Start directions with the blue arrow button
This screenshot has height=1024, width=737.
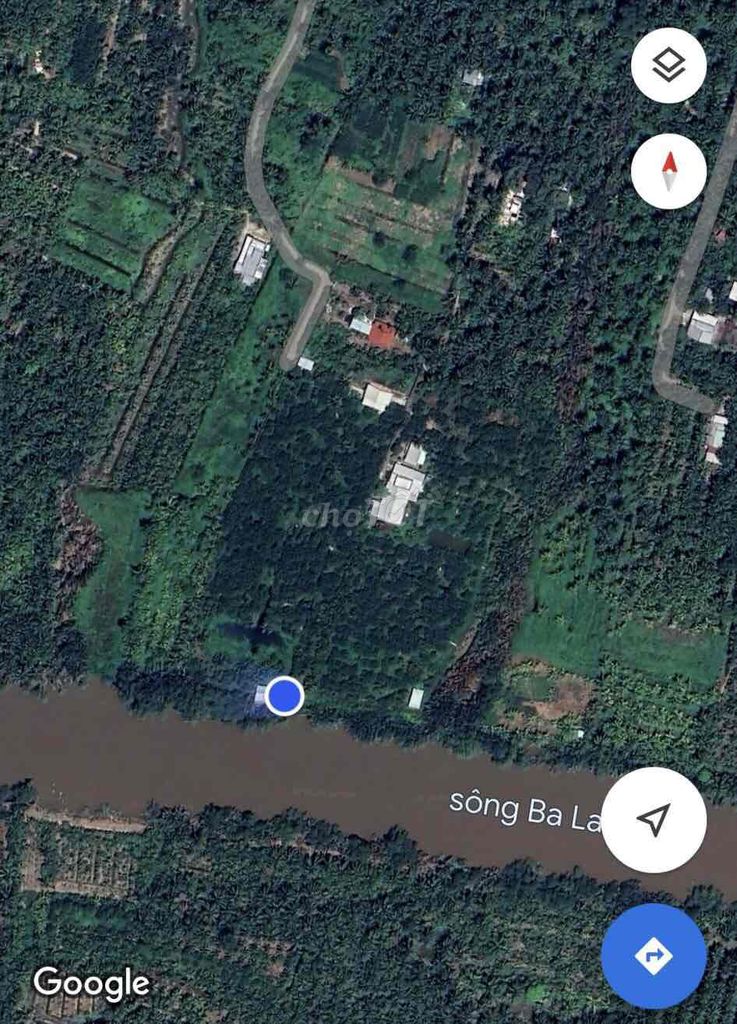(x=654, y=956)
